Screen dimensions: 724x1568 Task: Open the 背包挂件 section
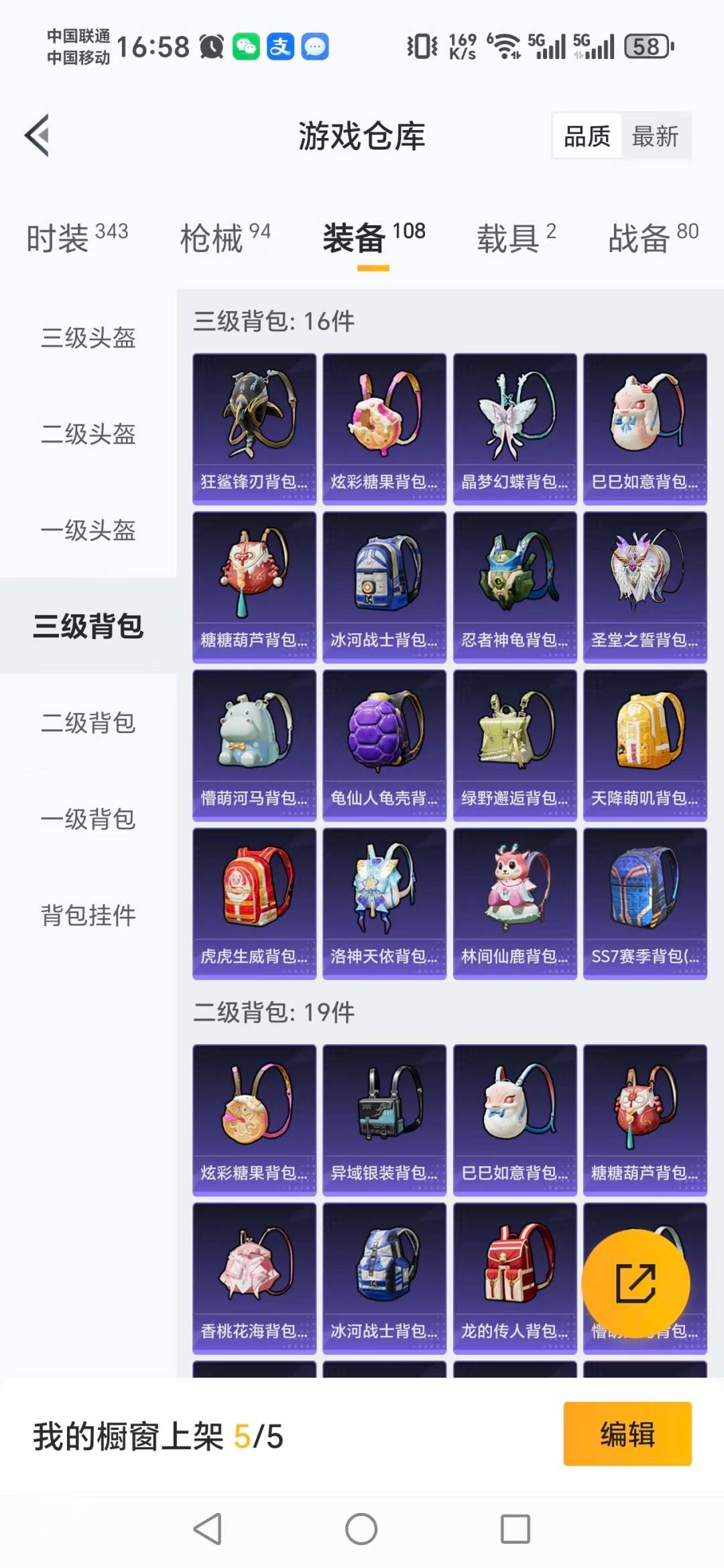88,914
